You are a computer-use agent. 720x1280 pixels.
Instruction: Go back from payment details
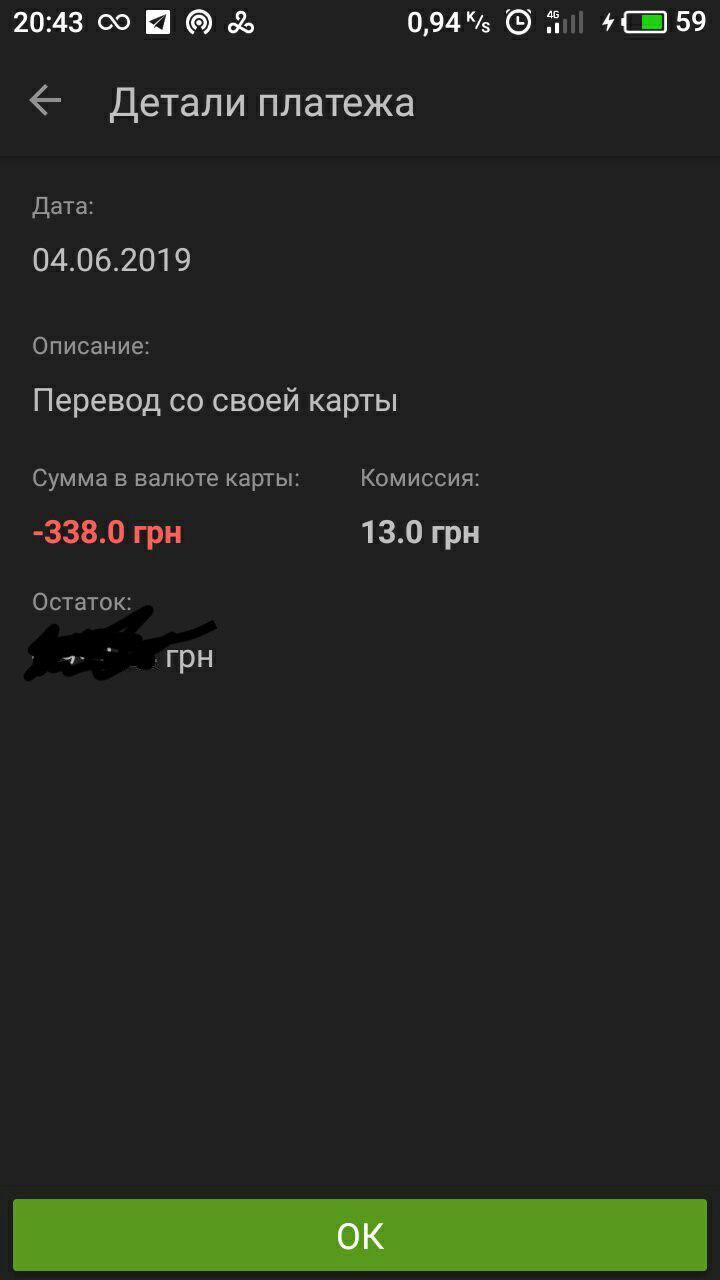coord(45,101)
